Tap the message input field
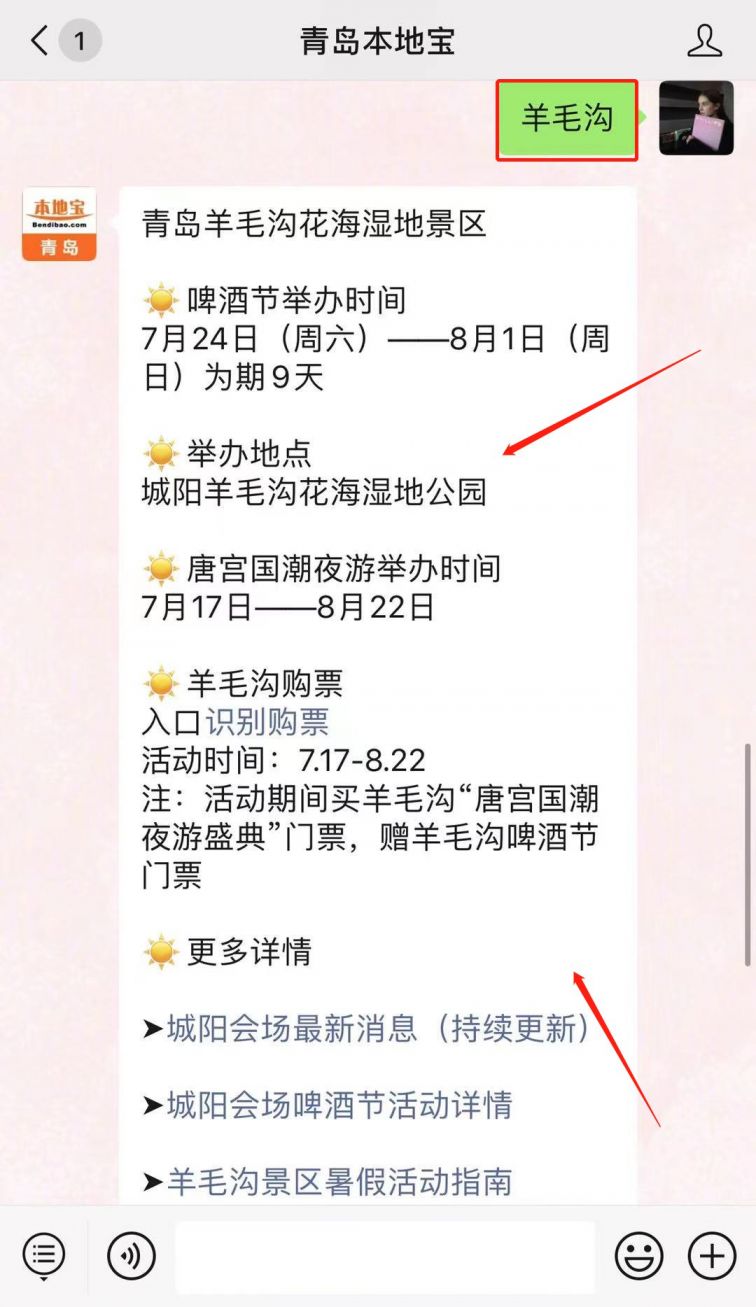This screenshot has width=756, height=1307. (x=385, y=1256)
